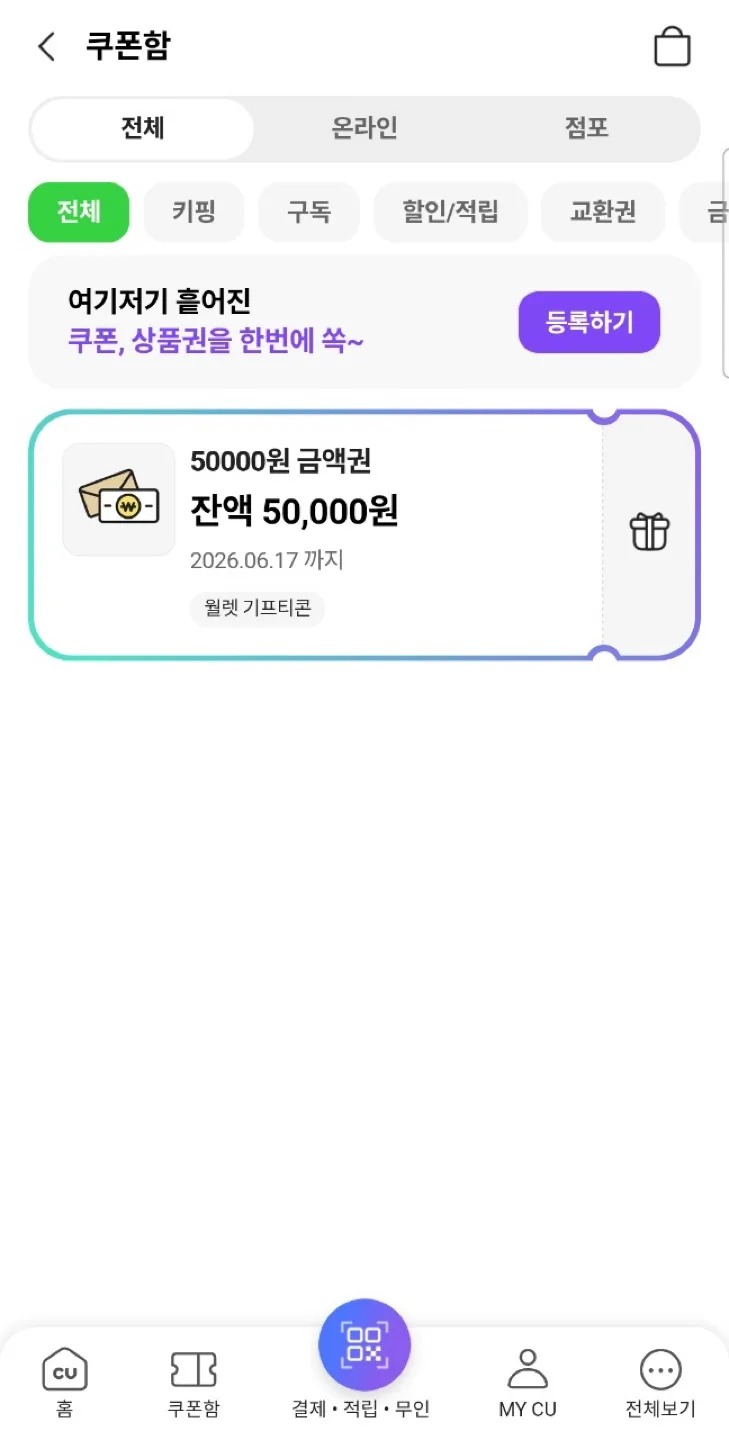
Task: Open the 전체보기 menu
Action: (x=660, y=1384)
